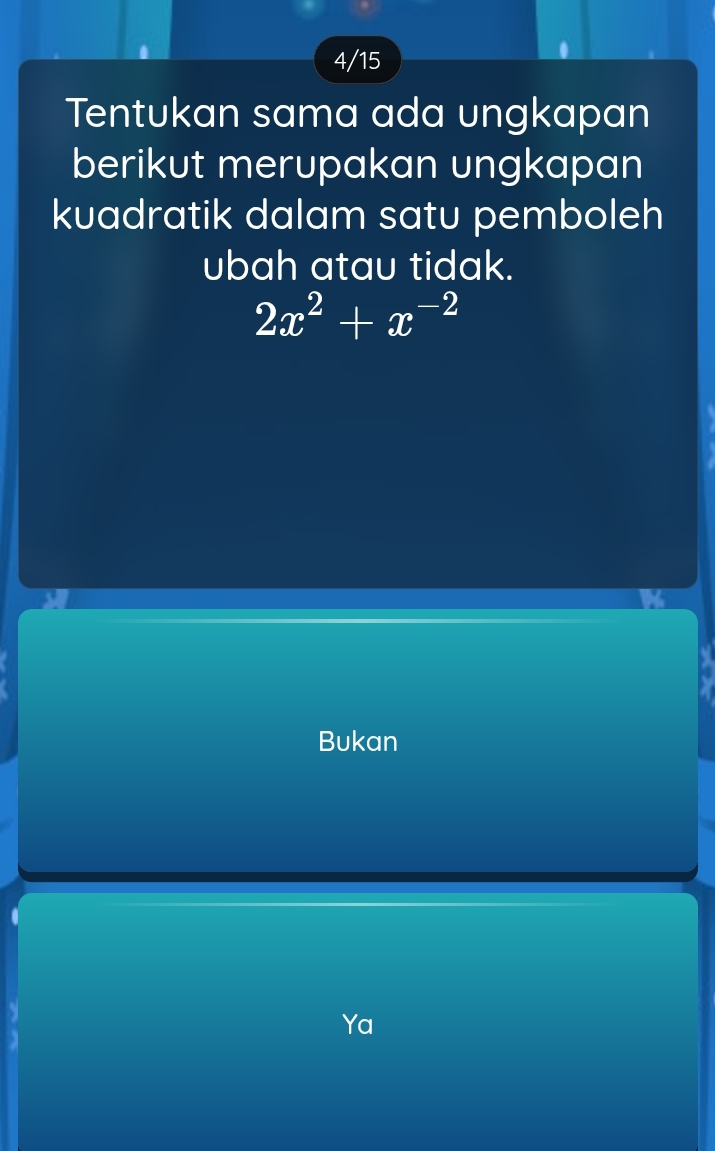
Task: Select the answer "Bukan"
Action: click(357, 741)
